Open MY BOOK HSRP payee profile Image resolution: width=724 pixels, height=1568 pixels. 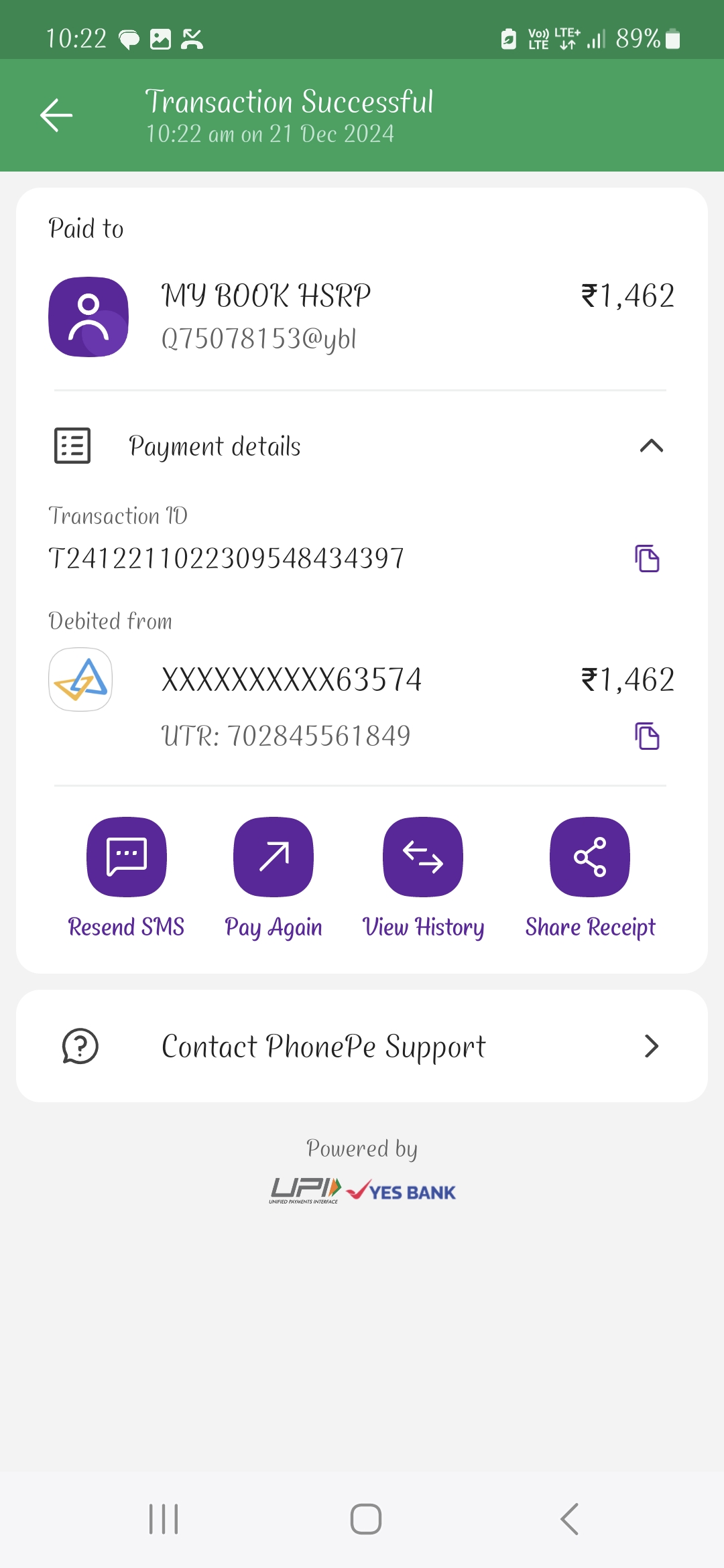[x=88, y=317]
